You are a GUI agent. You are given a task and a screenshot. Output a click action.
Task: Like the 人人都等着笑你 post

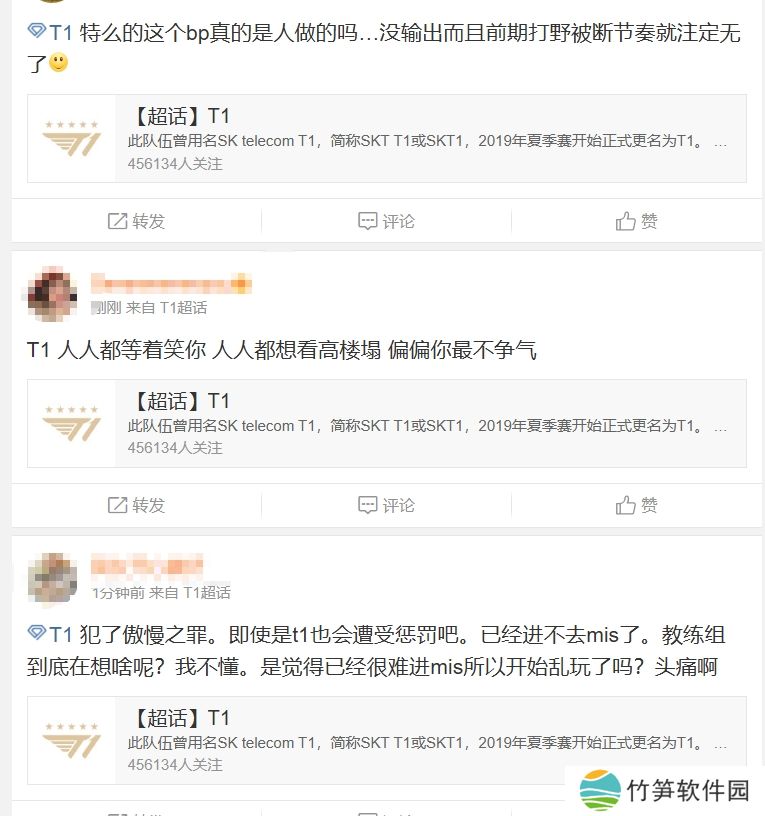[637, 505]
